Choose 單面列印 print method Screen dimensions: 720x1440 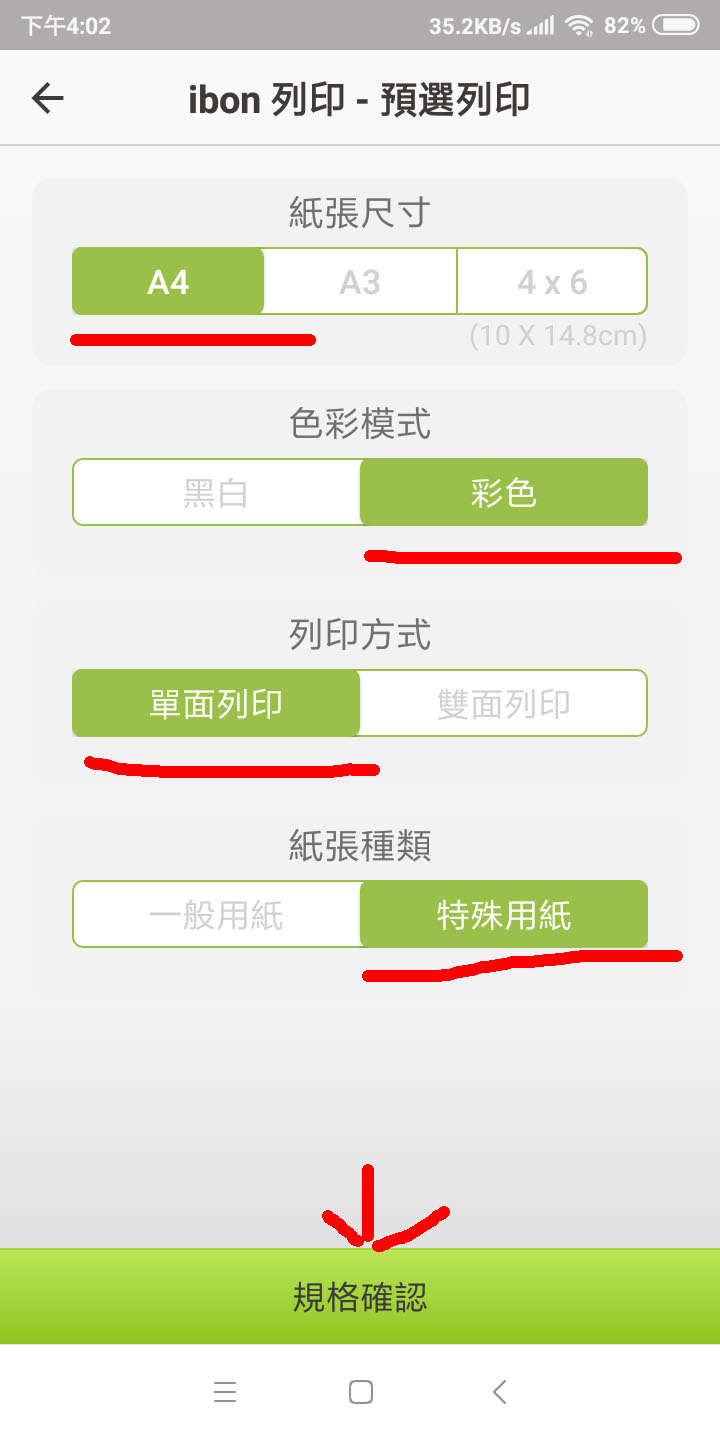(x=216, y=704)
